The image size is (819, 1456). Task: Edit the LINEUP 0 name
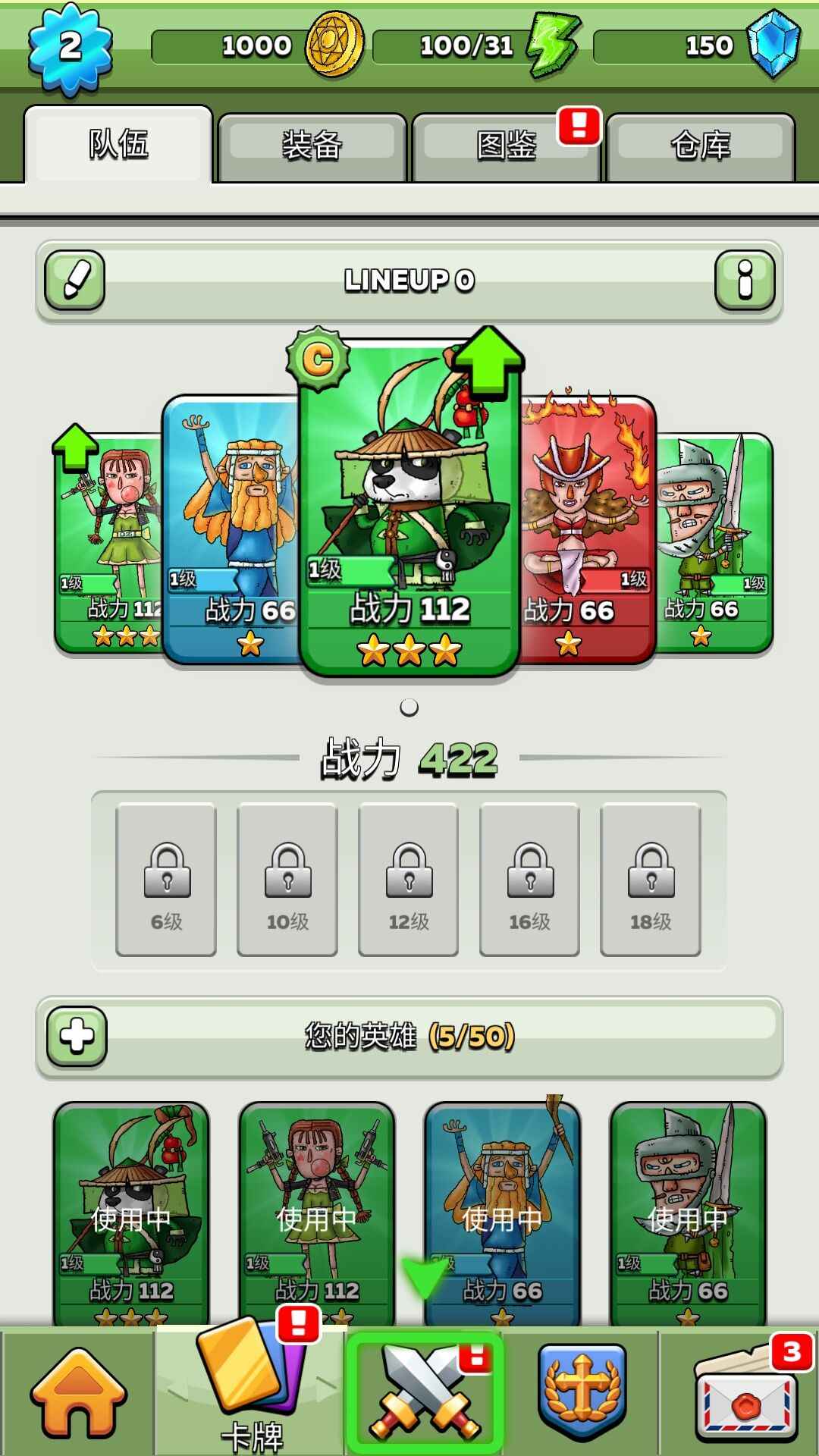[75, 281]
